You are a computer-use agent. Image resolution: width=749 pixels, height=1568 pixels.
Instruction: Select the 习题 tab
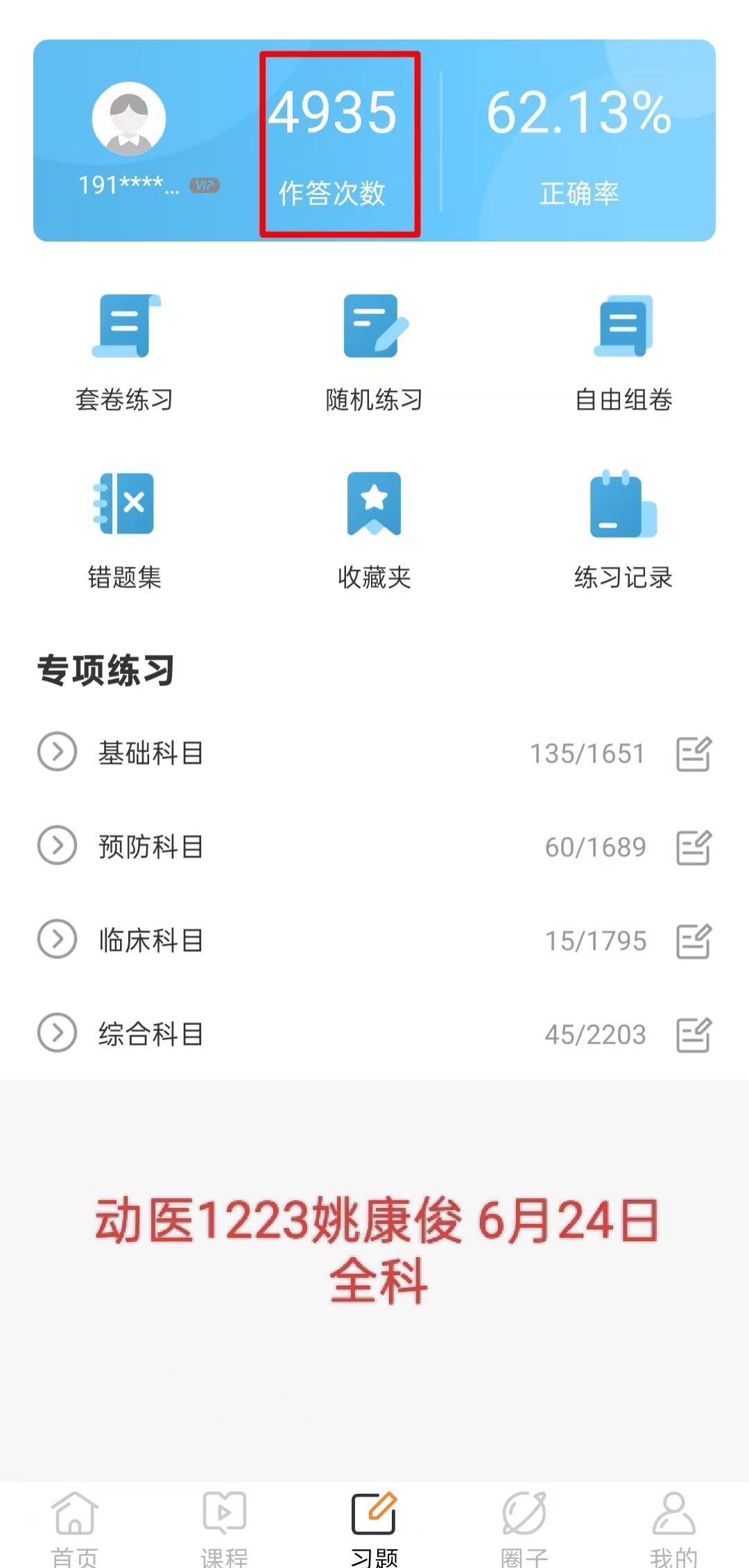point(374,1526)
